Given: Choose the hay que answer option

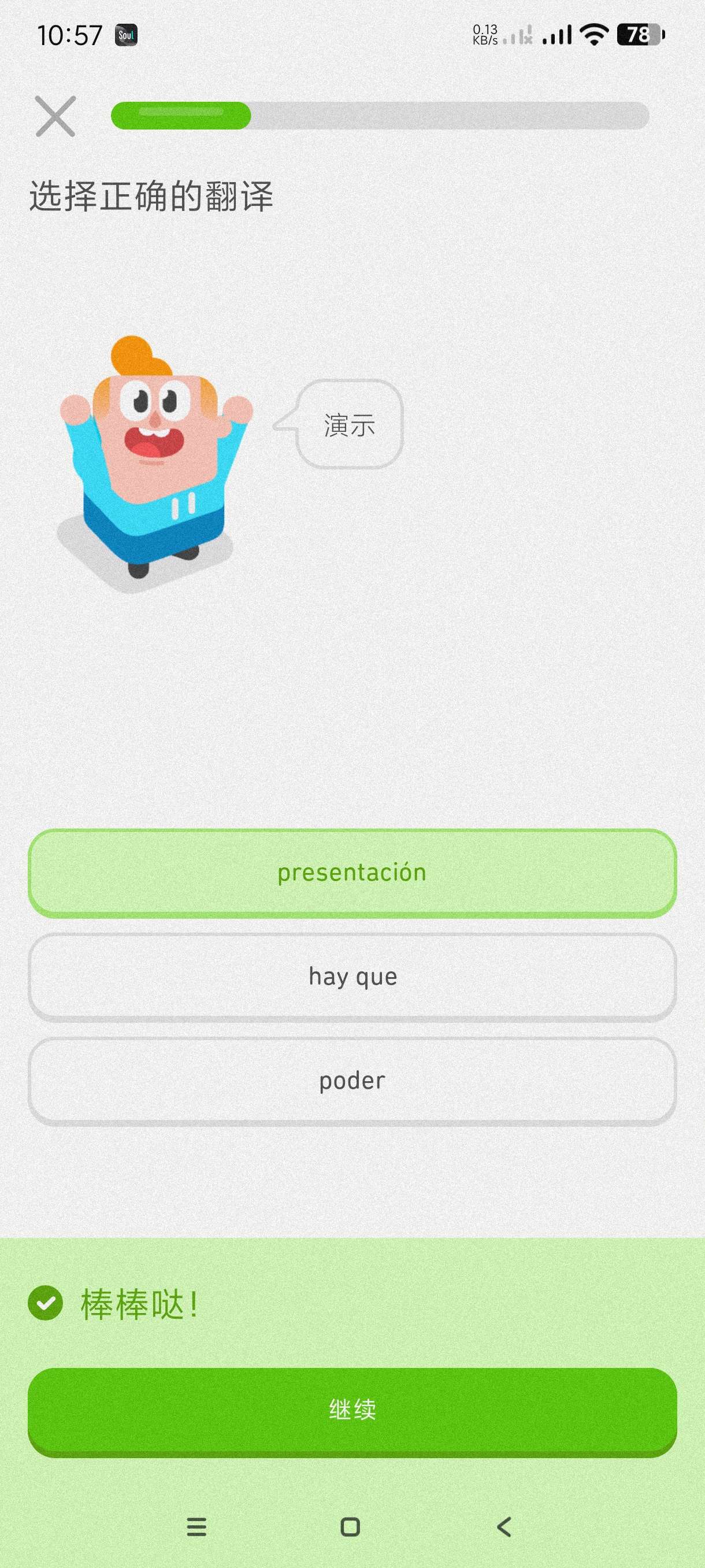Looking at the screenshot, I should (352, 977).
